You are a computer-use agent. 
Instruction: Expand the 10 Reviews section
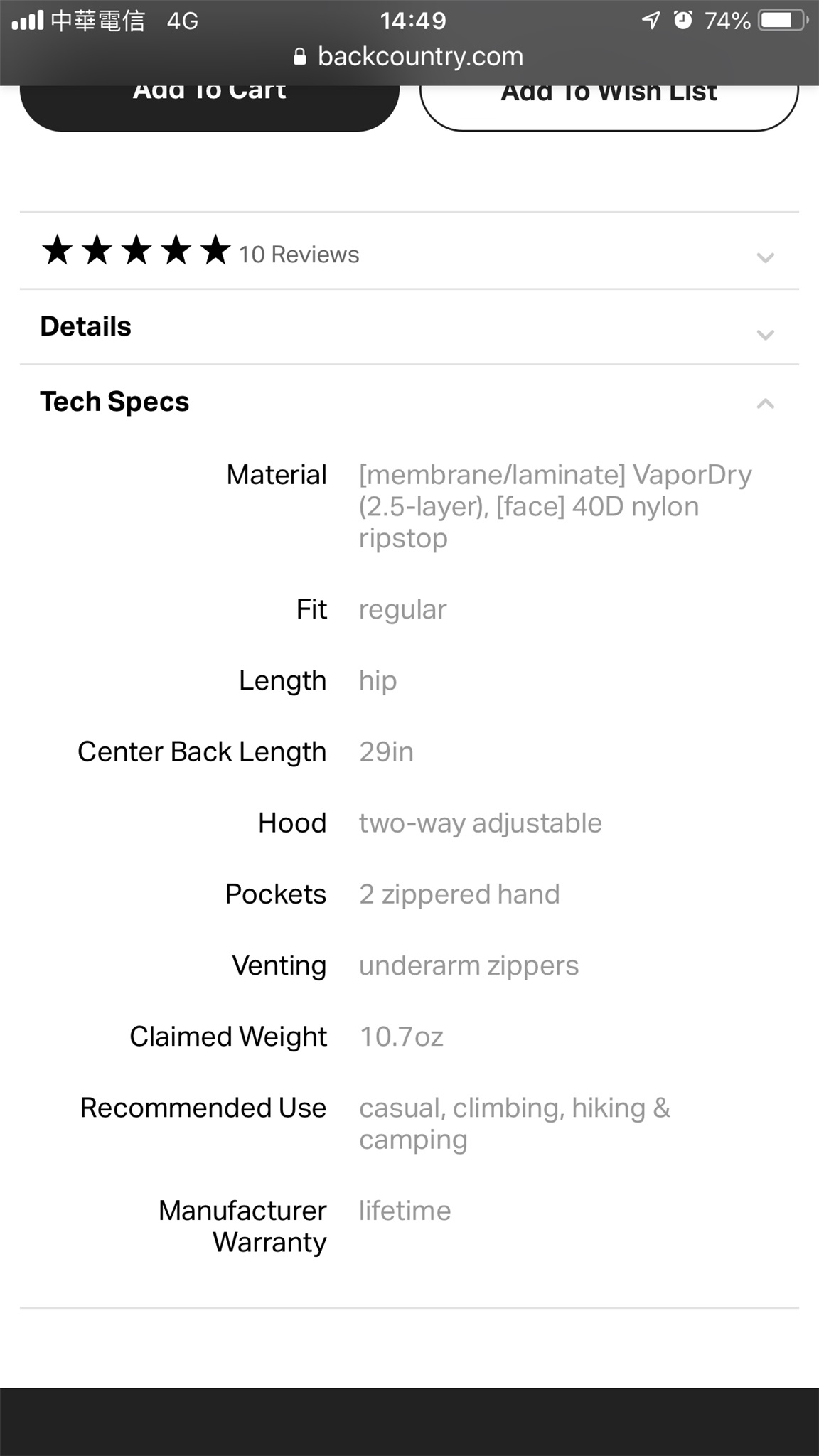(409, 252)
